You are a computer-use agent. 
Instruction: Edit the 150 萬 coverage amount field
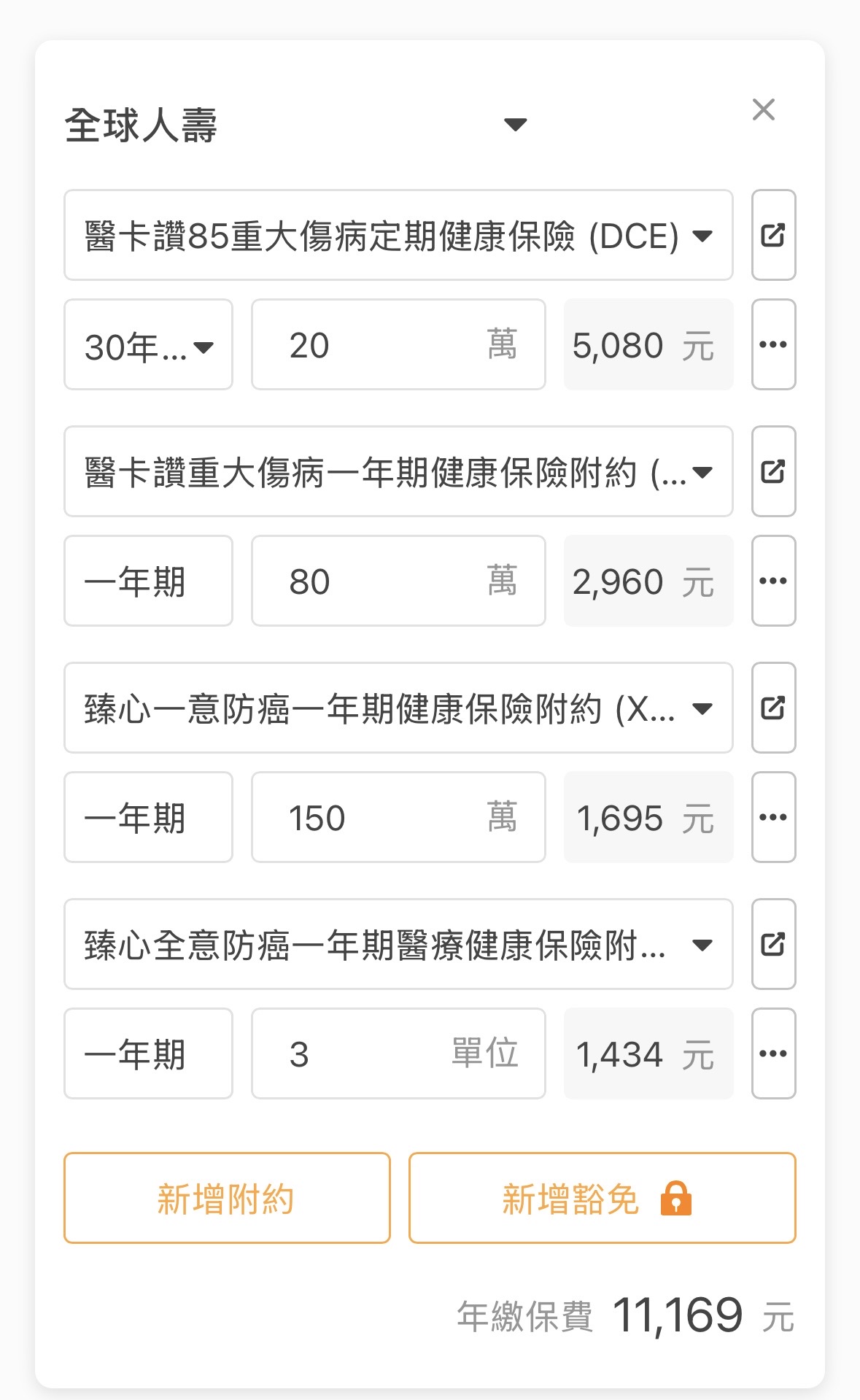pyautogui.click(x=398, y=818)
